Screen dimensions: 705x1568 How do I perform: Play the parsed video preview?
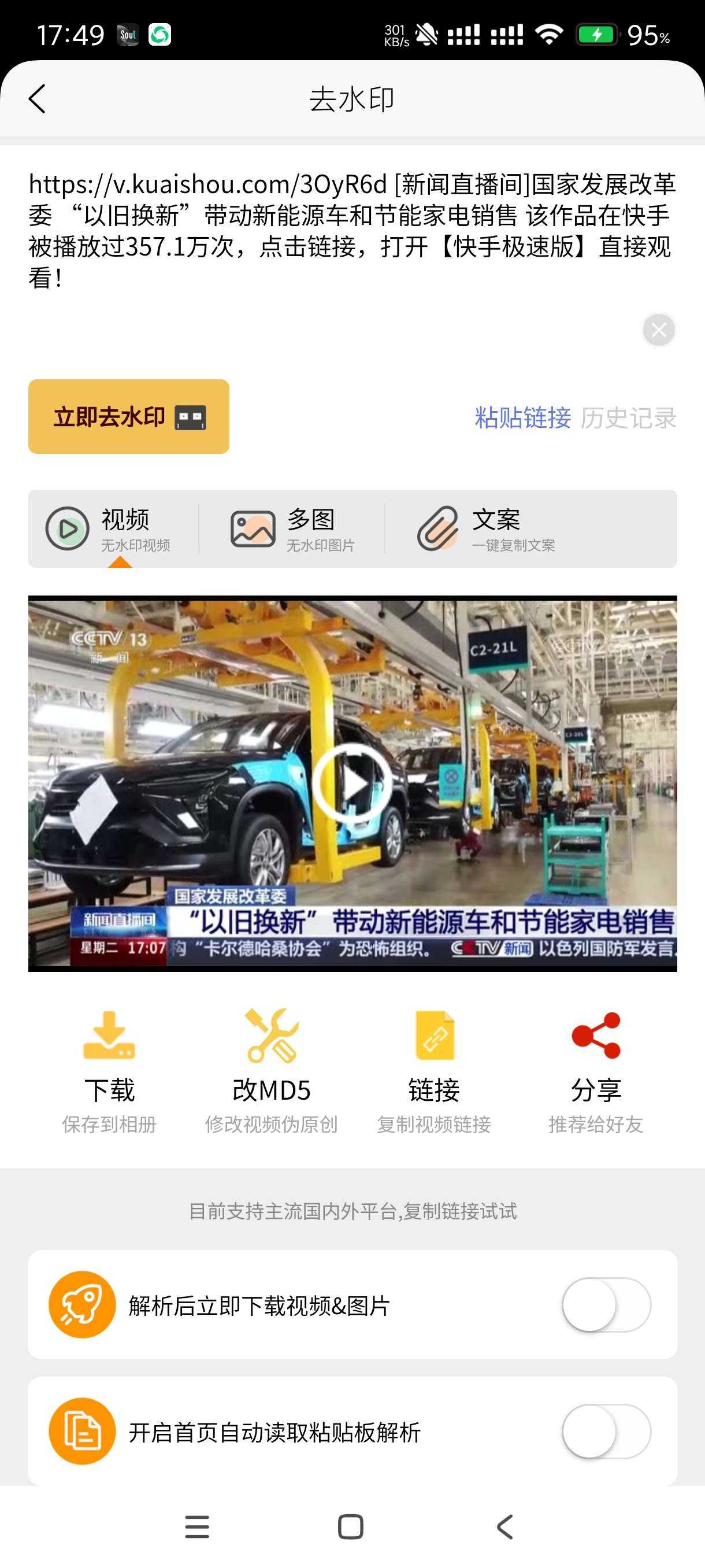coord(351,782)
